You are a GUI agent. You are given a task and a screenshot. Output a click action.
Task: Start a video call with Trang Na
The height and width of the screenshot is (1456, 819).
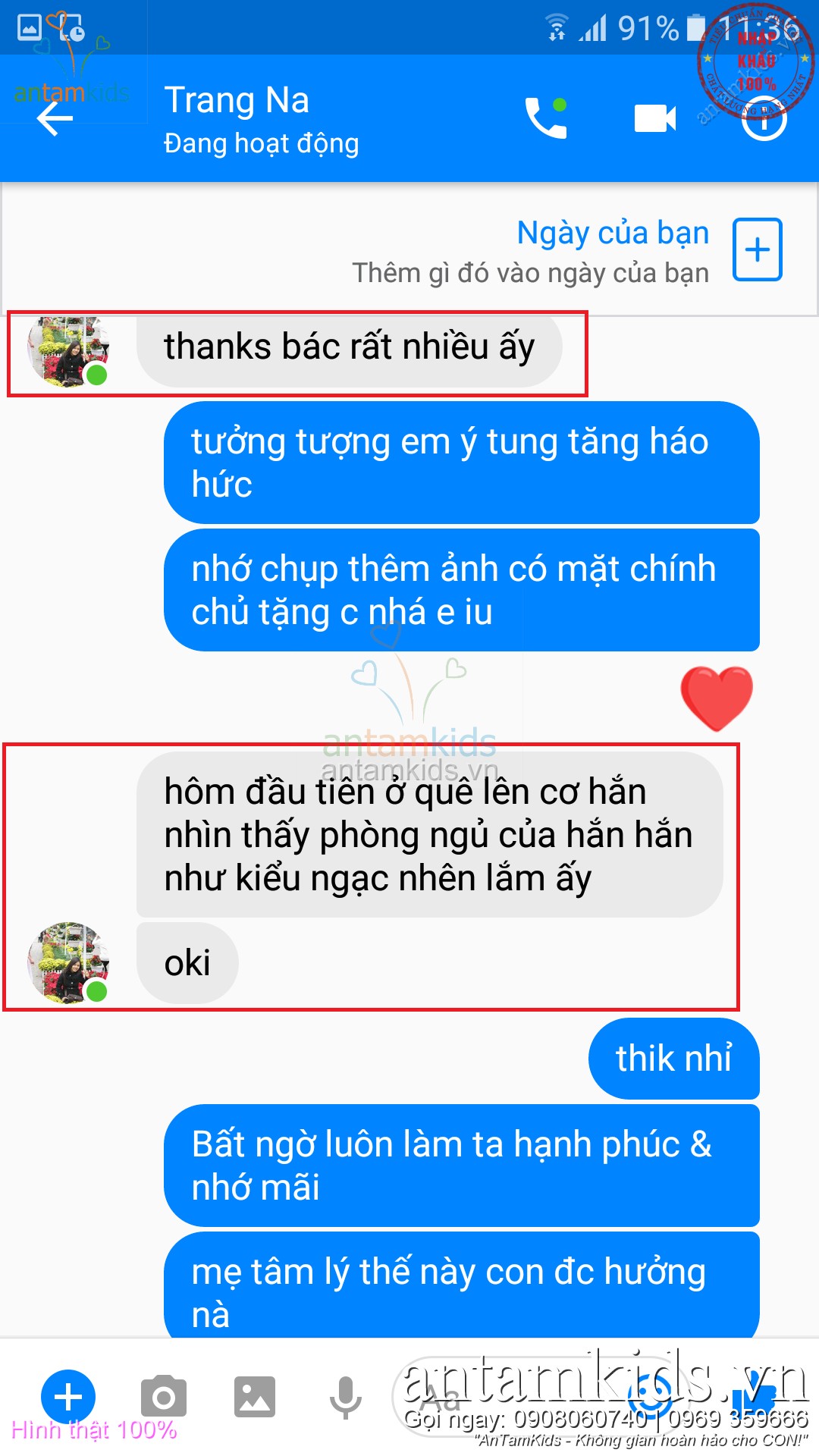(654, 118)
